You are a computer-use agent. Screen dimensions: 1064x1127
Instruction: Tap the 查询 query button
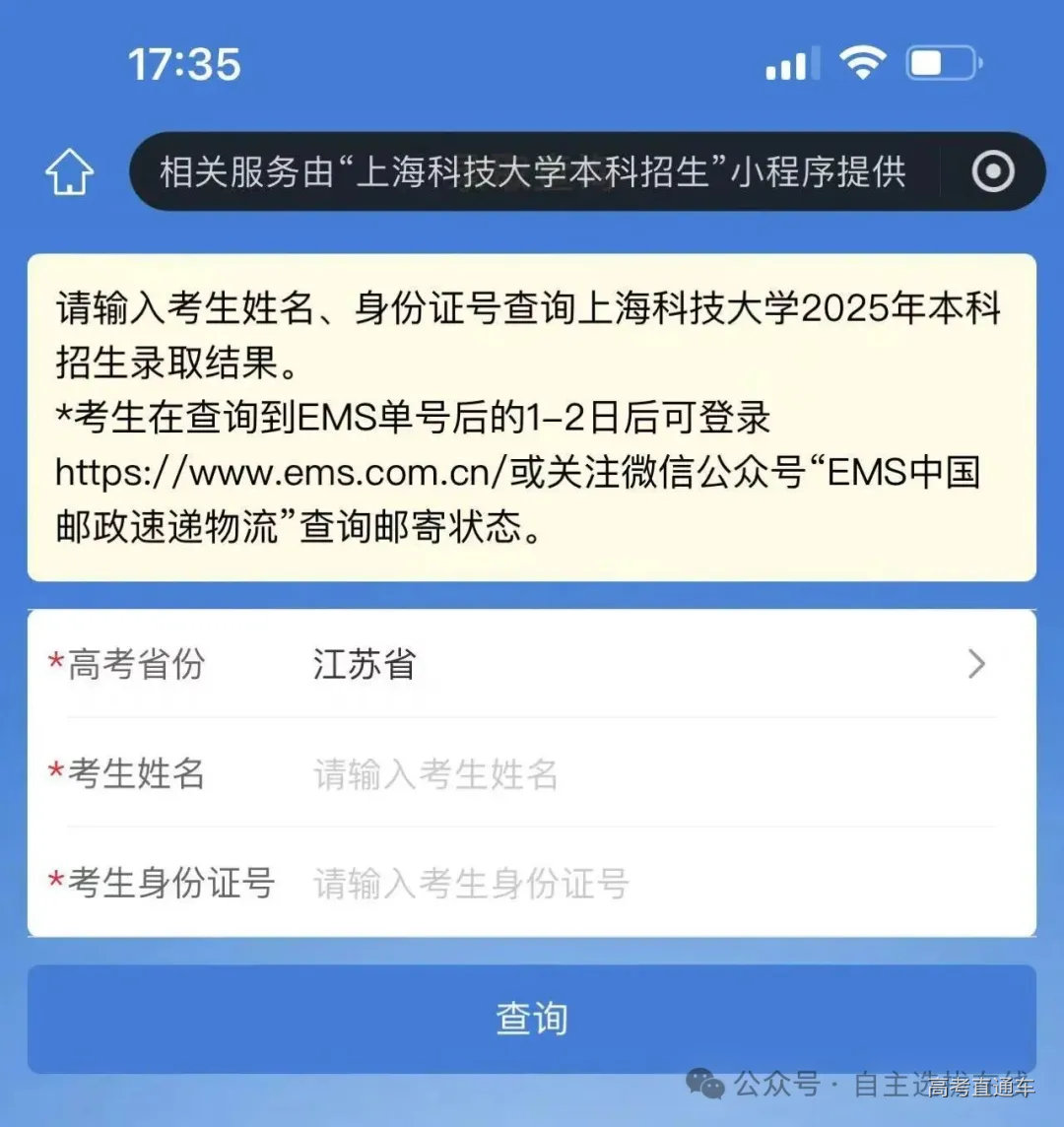click(532, 1021)
